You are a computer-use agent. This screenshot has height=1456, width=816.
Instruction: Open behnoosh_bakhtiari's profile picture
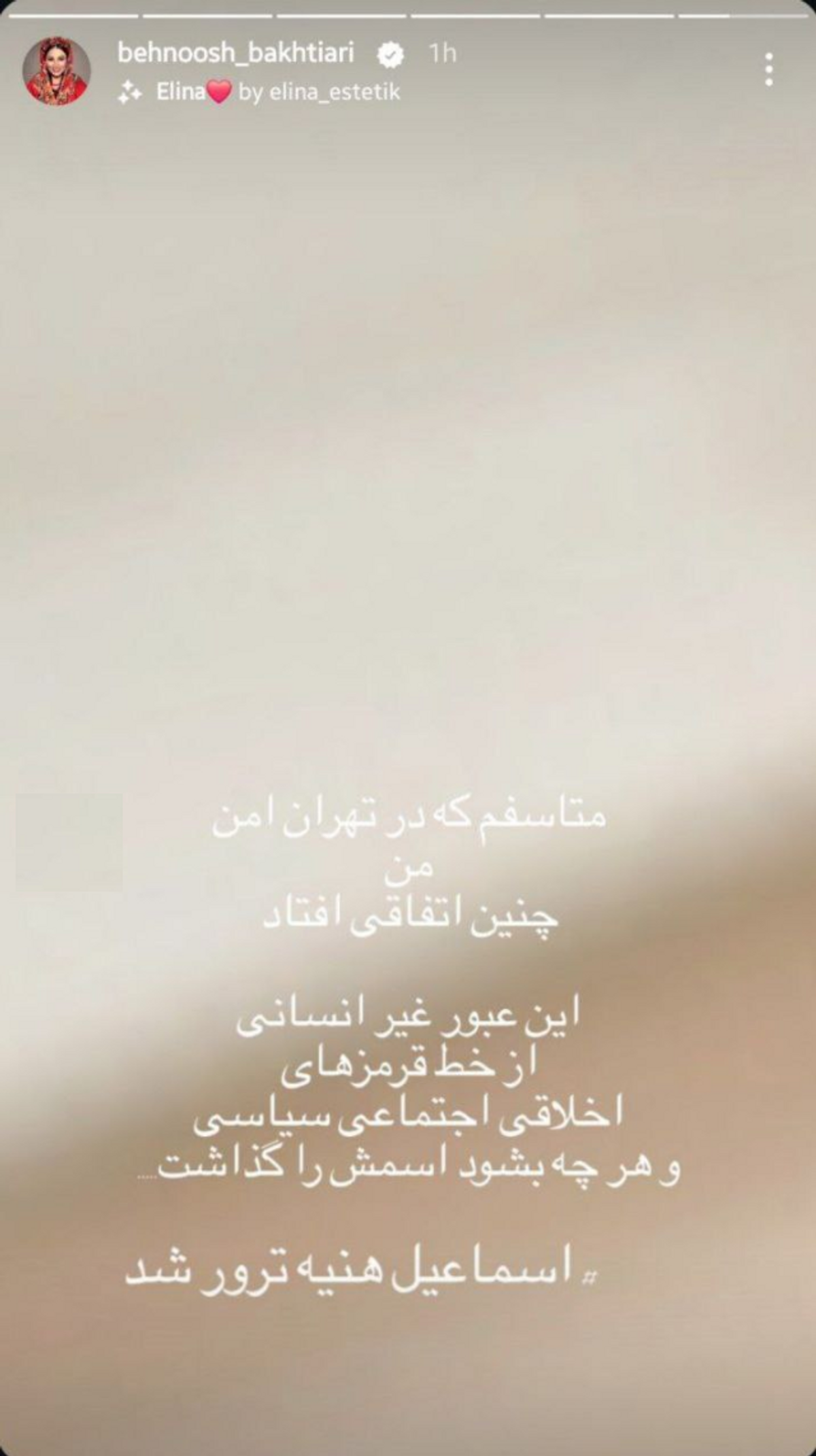pyautogui.click(x=56, y=71)
